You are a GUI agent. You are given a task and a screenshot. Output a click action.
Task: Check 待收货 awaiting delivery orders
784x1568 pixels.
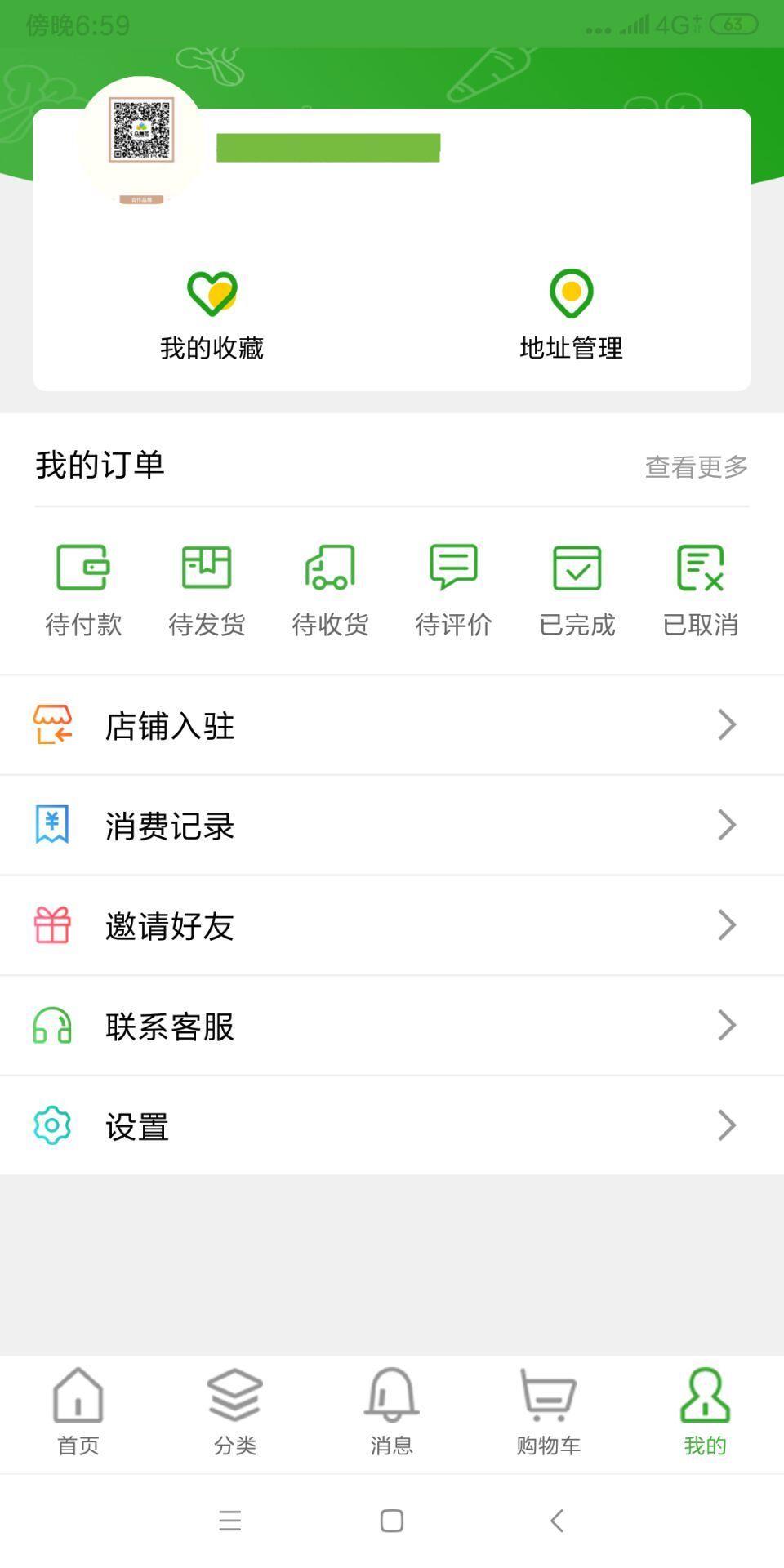(330, 588)
